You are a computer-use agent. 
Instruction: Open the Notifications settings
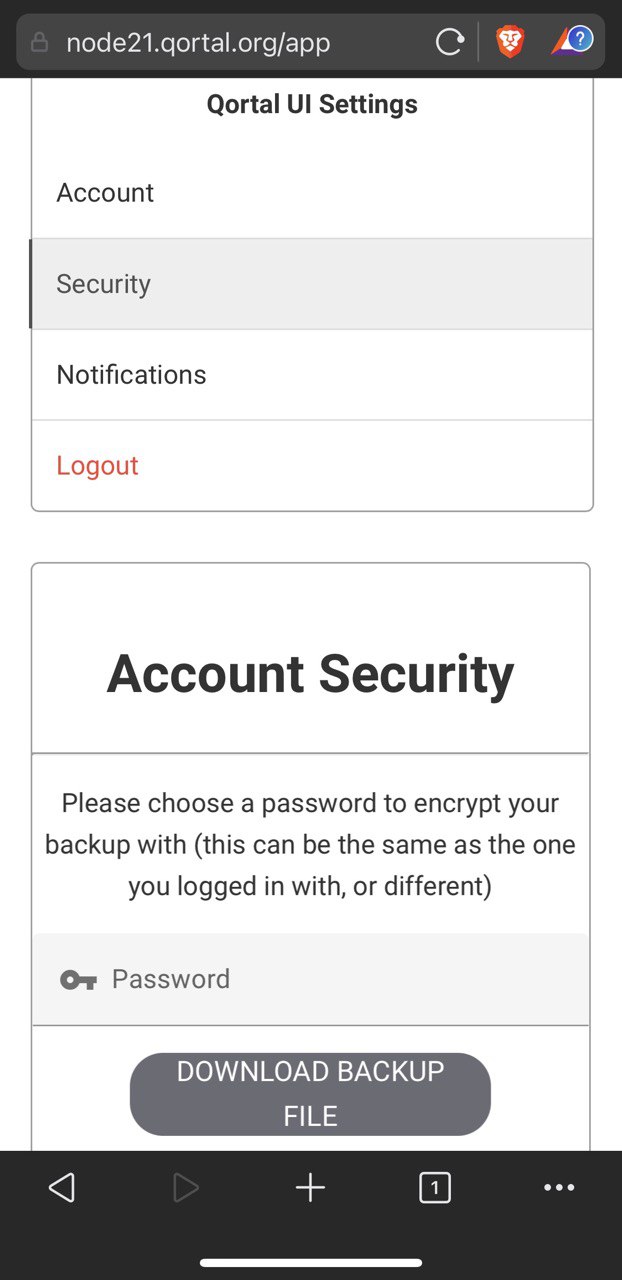[x=312, y=375]
